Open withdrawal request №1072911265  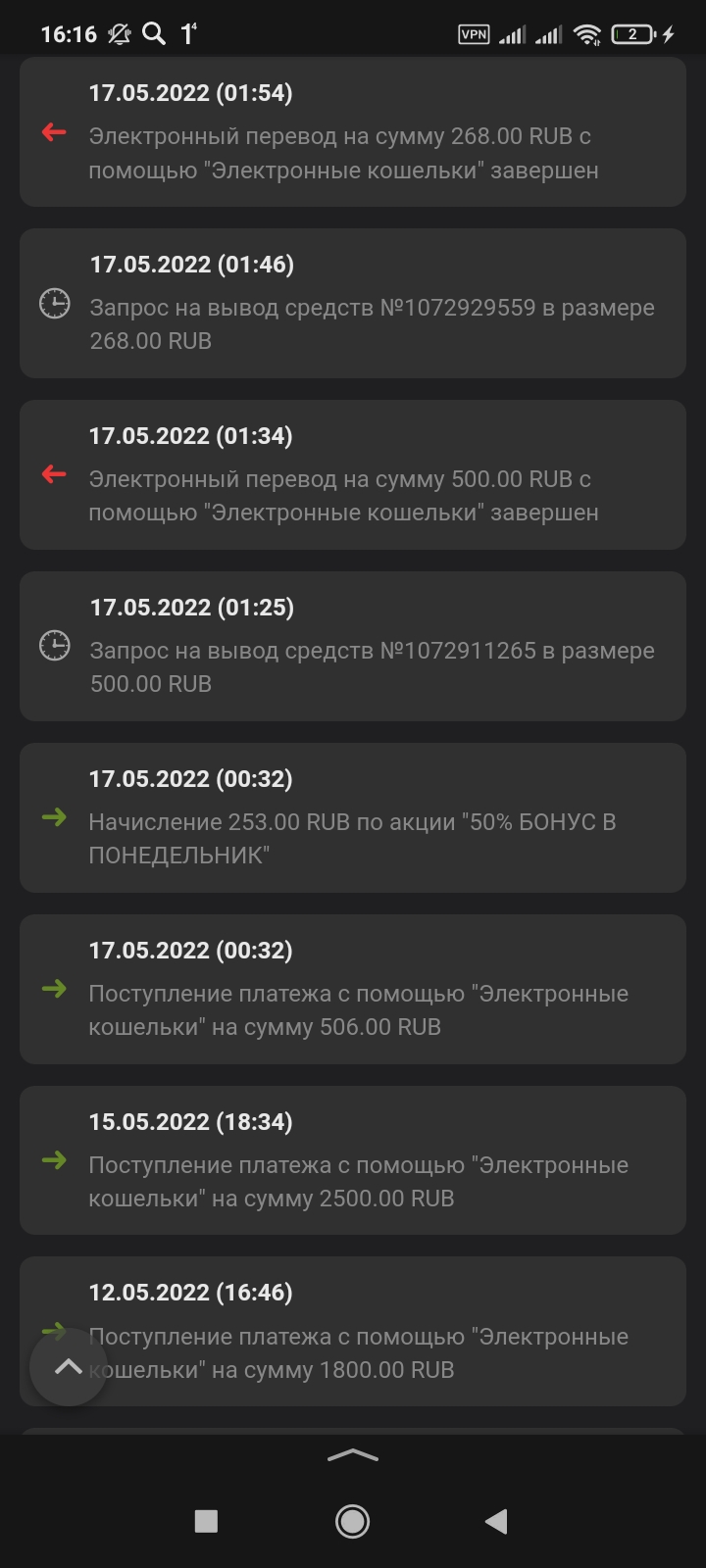[353, 647]
